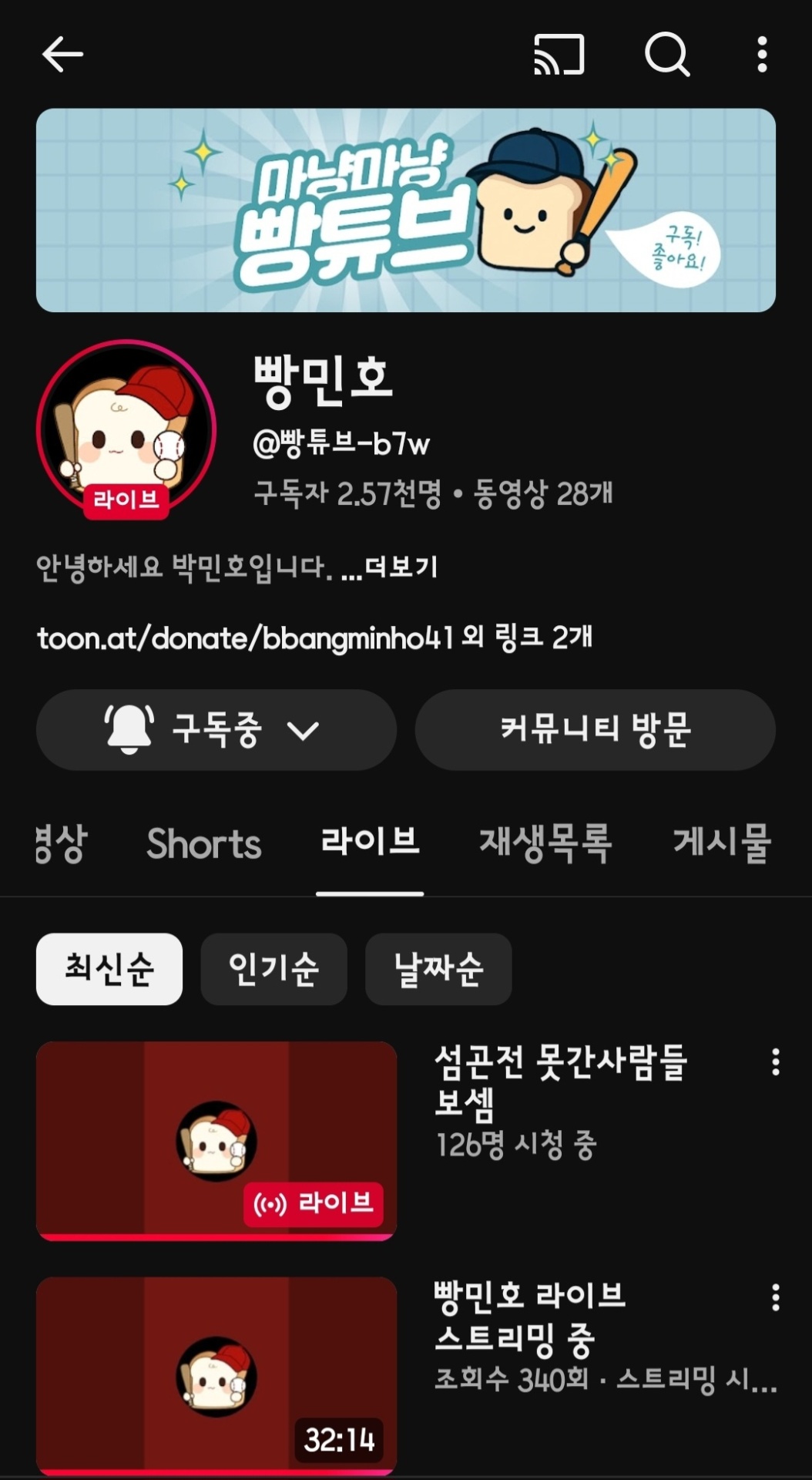The width and height of the screenshot is (812, 1480).
Task: Open the 구독중 subscription dropdown
Action: click(x=216, y=729)
